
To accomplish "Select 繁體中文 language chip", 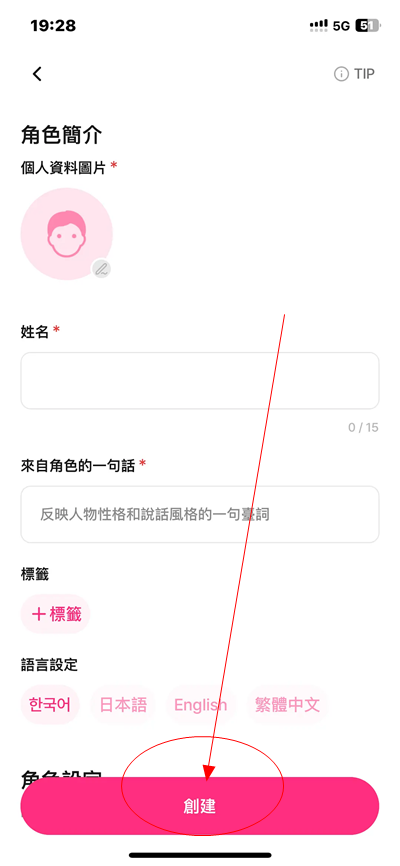I will tap(287, 705).
